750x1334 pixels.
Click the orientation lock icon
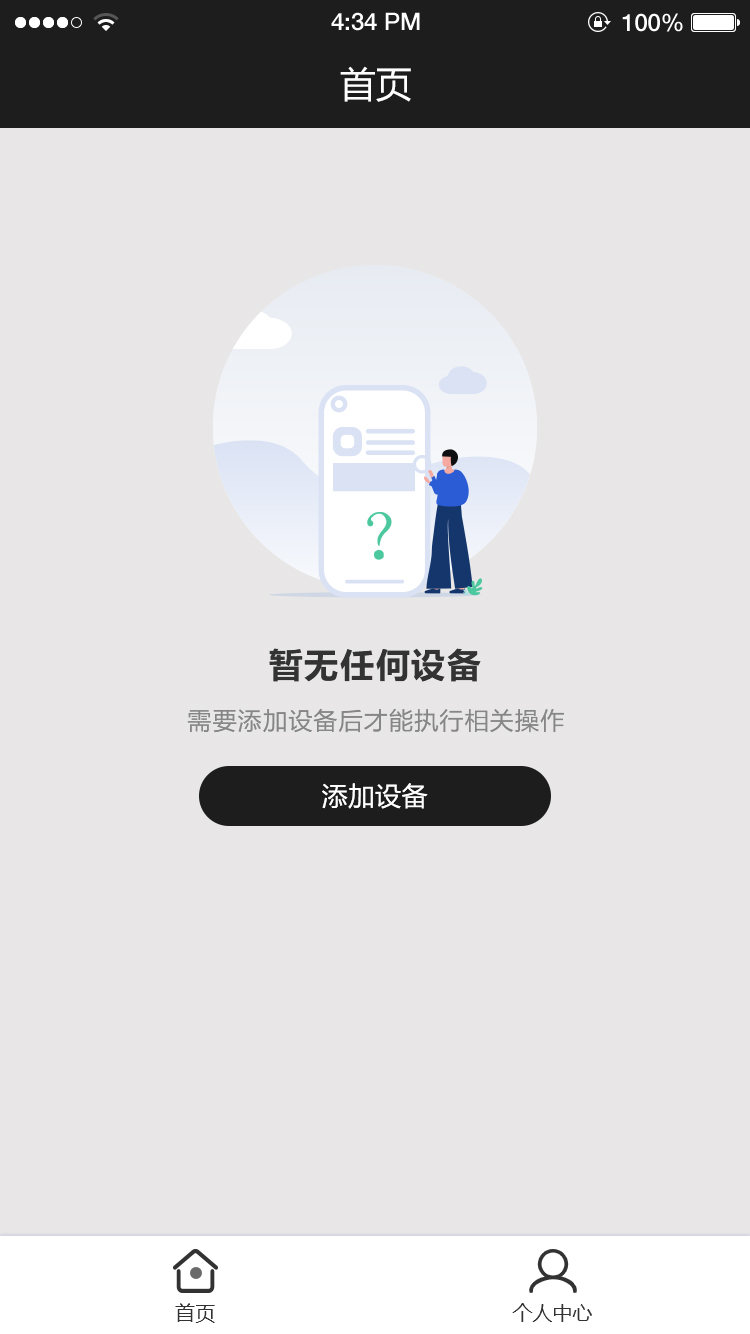tap(598, 22)
